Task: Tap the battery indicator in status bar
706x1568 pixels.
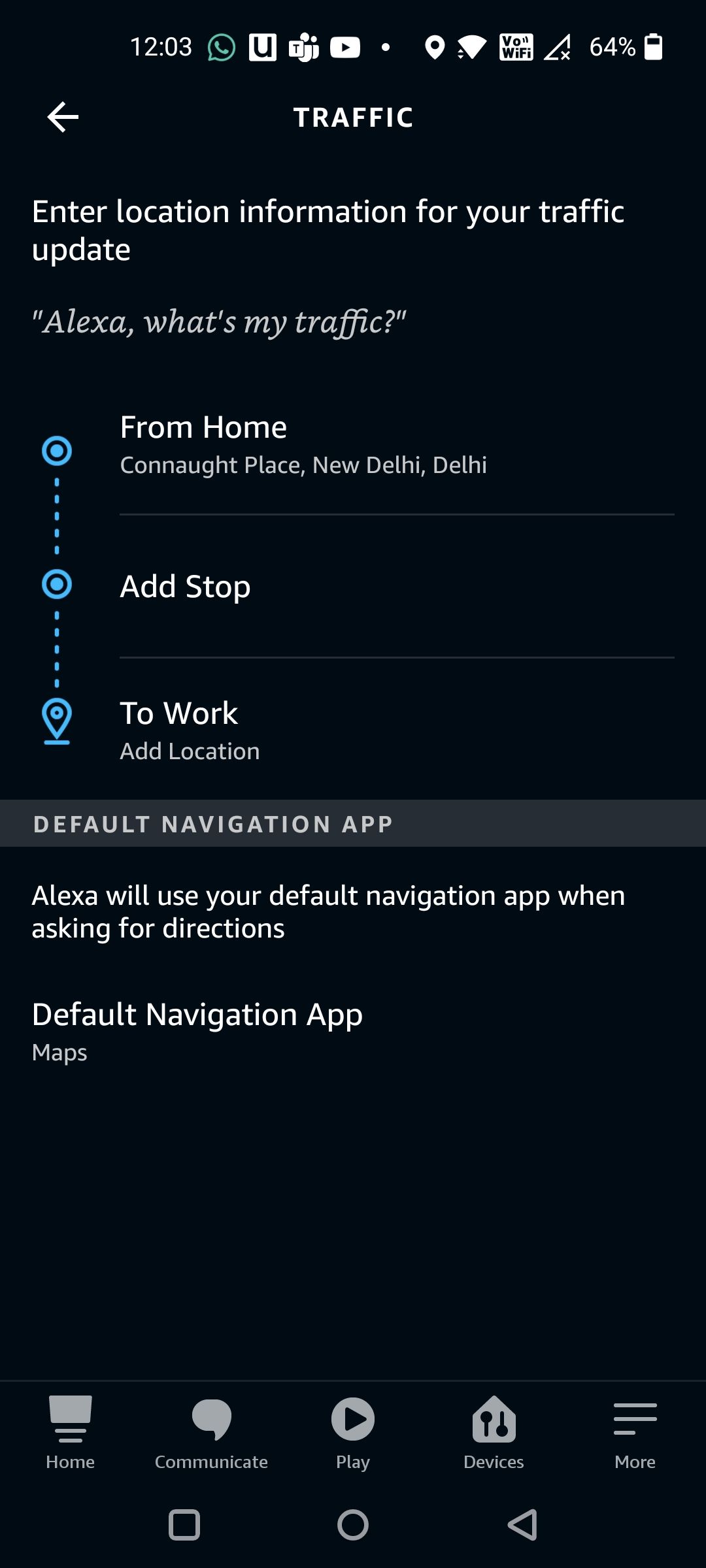Action: coord(652,46)
